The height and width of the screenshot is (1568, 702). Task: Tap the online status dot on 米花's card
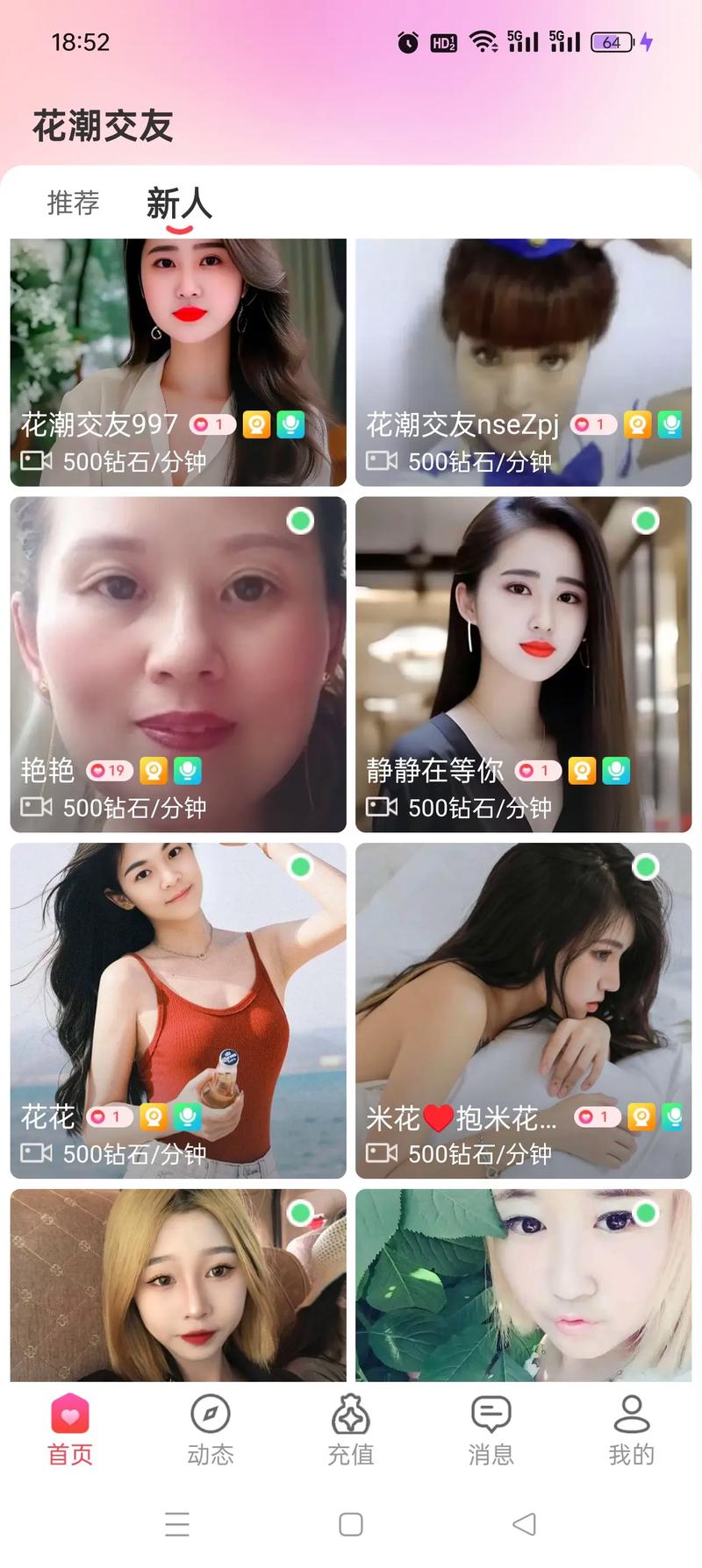coord(646,866)
